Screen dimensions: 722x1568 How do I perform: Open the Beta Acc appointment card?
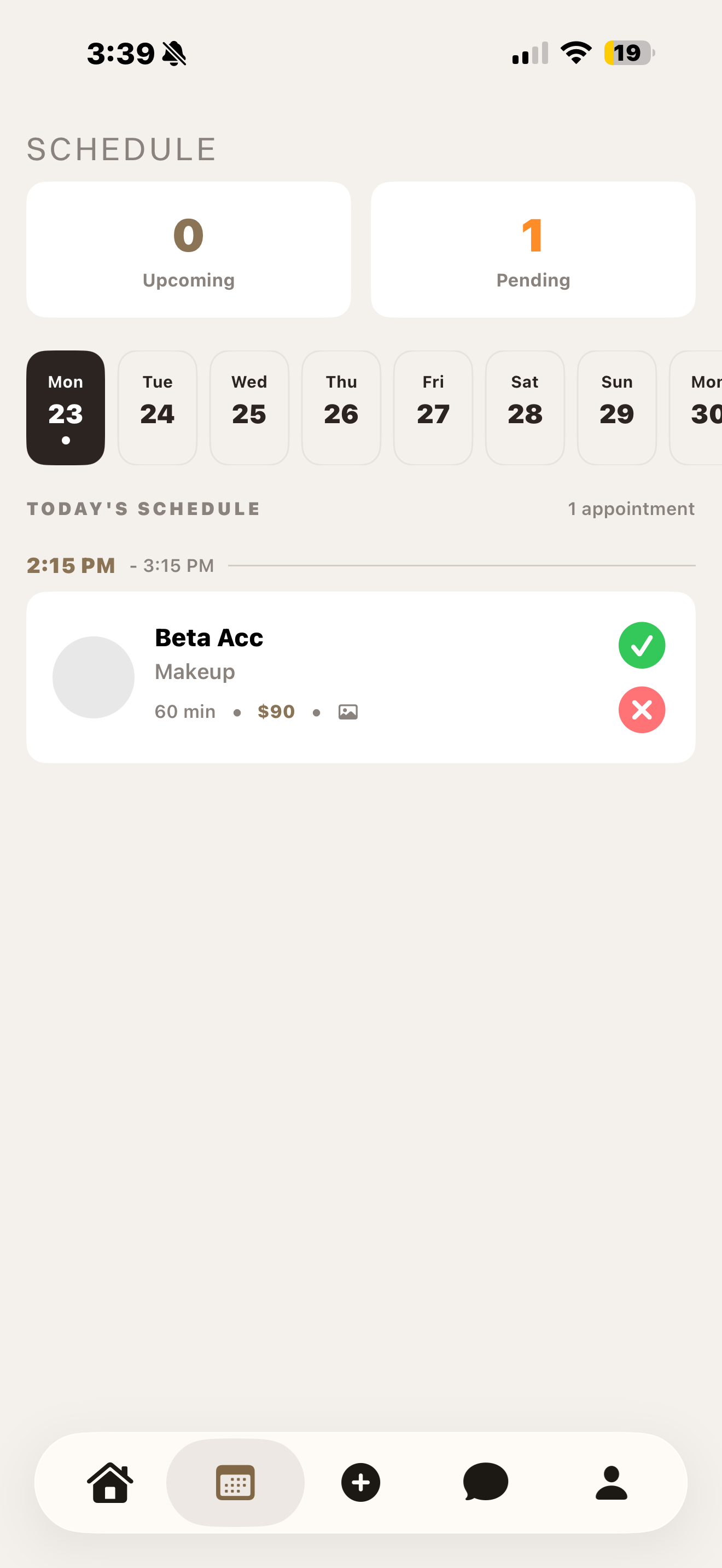coord(360,676)
